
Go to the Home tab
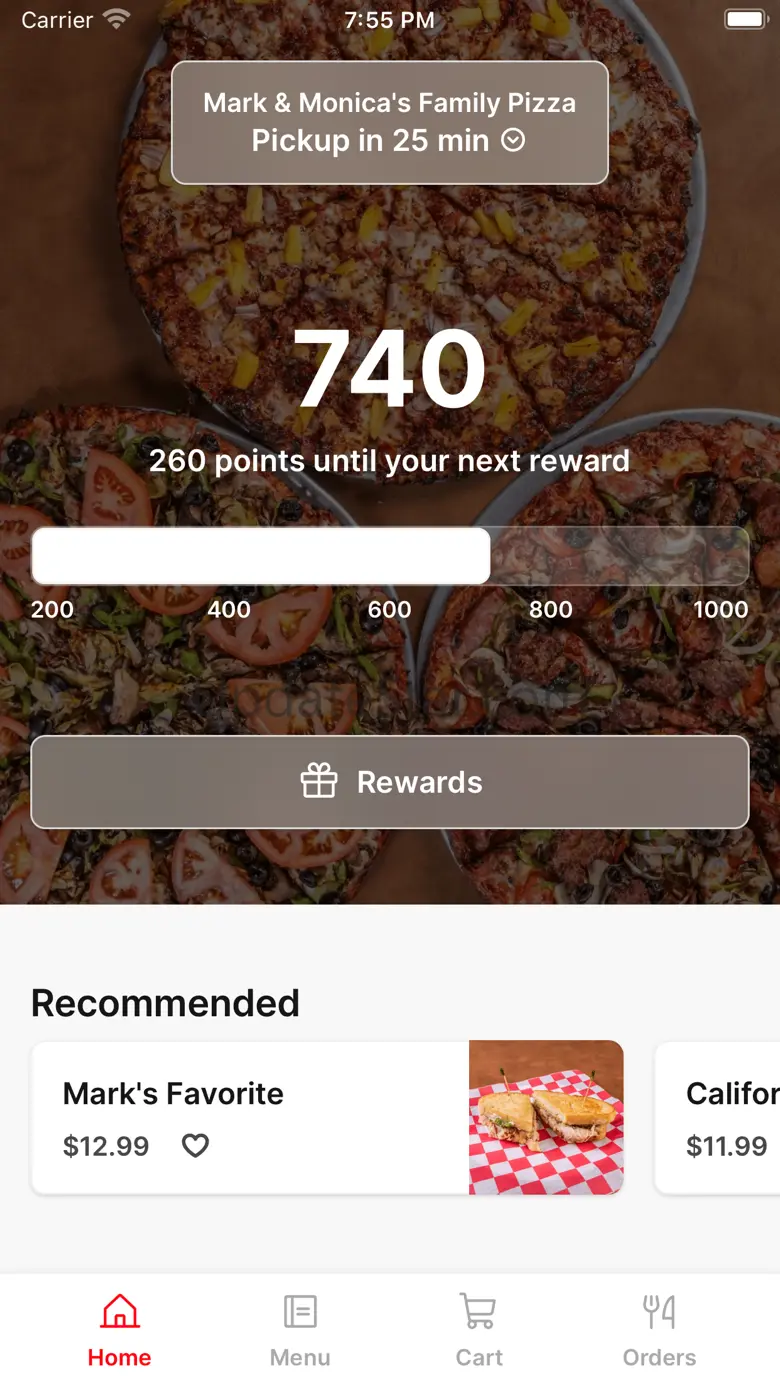pyautogui.click(x=119, y=1330)
